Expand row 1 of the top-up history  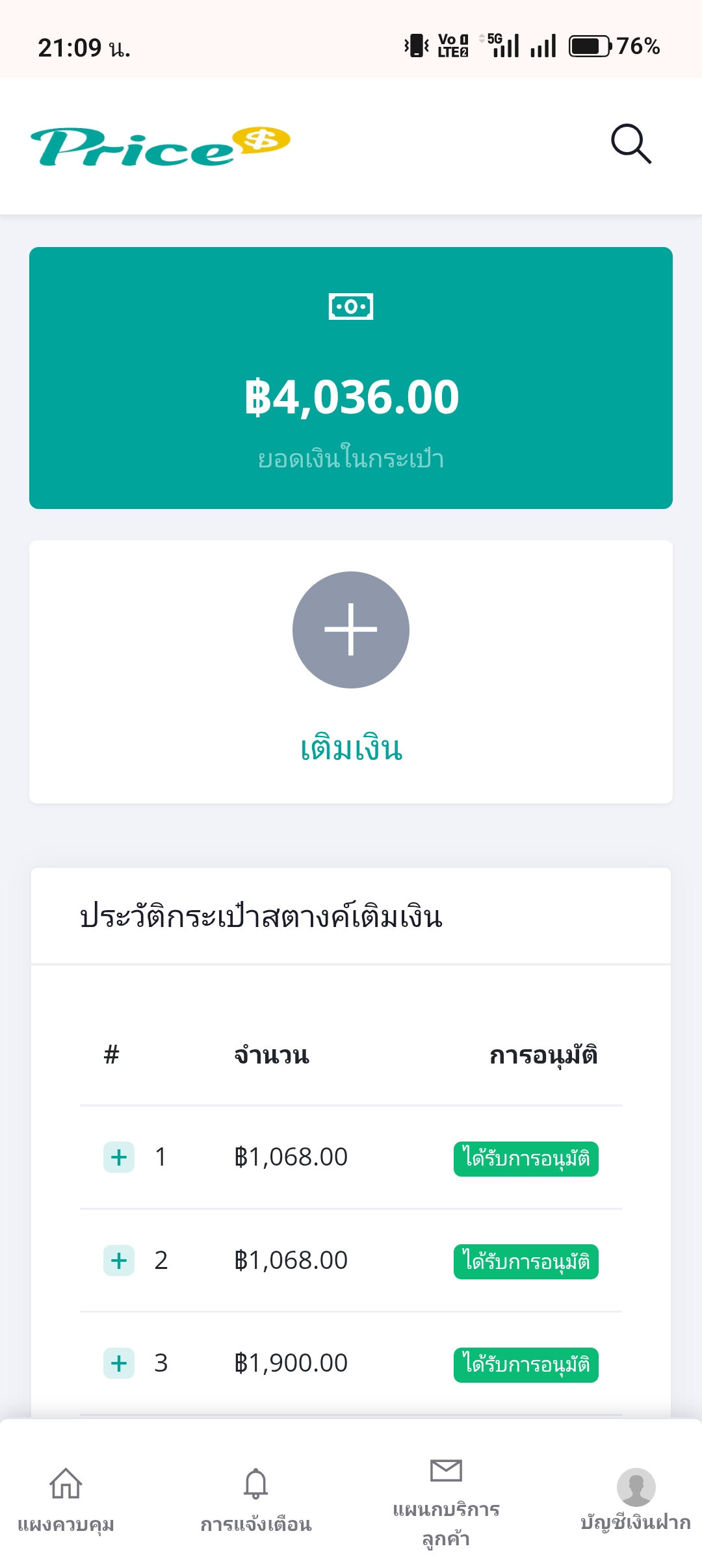click(x=119, y=1157)
